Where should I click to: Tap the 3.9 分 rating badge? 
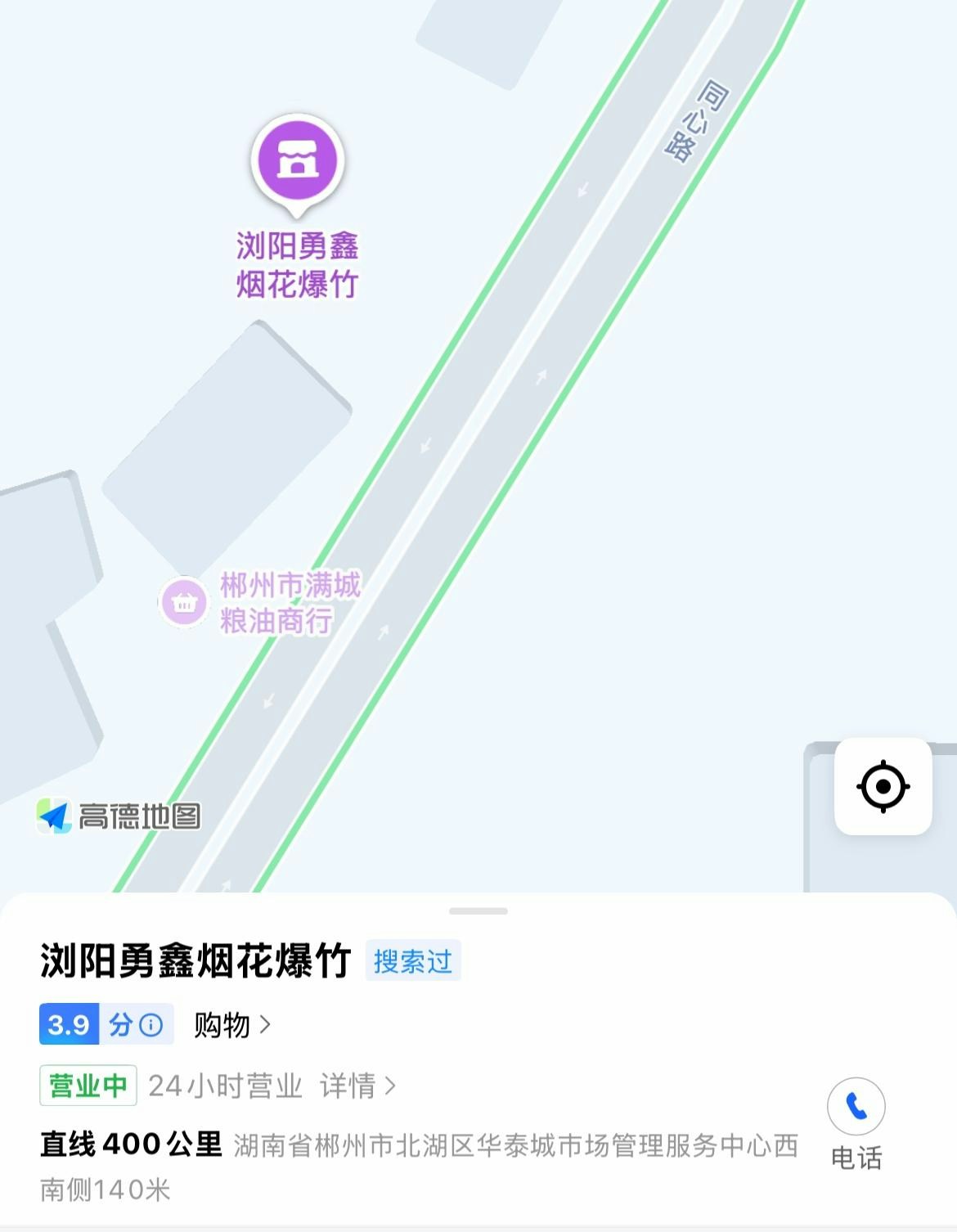pos(106,1024)
